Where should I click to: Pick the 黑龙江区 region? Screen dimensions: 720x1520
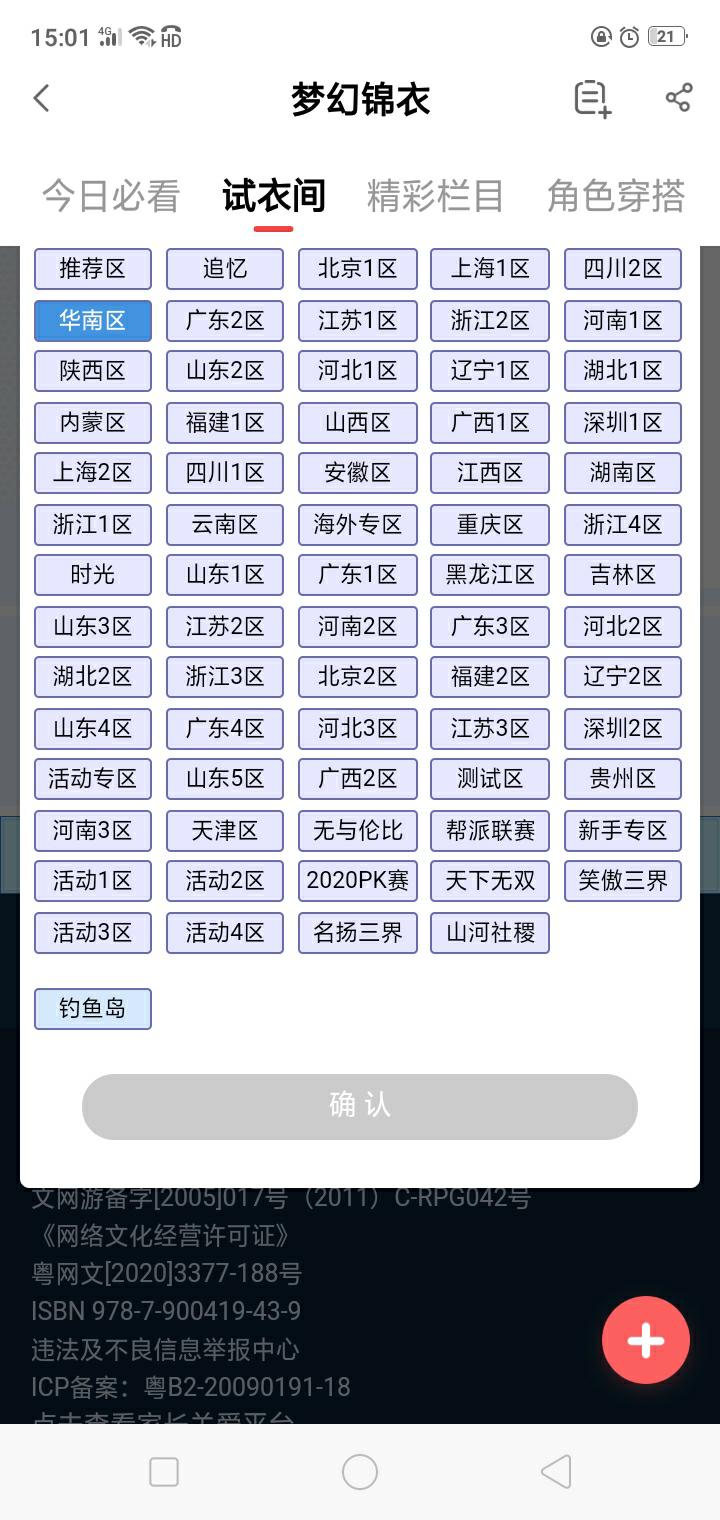click(x=490, y=575)
